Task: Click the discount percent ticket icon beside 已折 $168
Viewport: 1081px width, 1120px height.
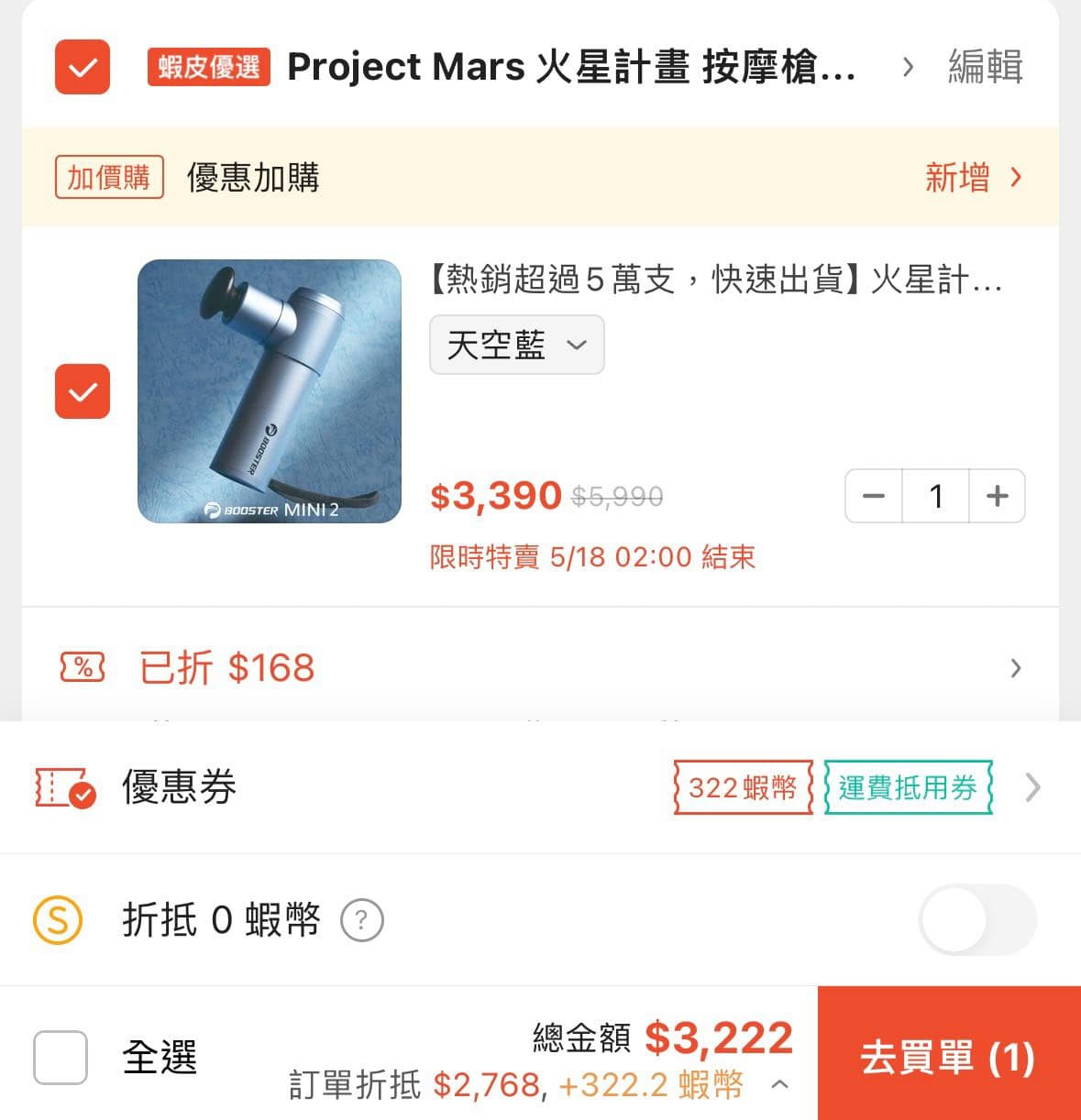Action: point(82,668)
